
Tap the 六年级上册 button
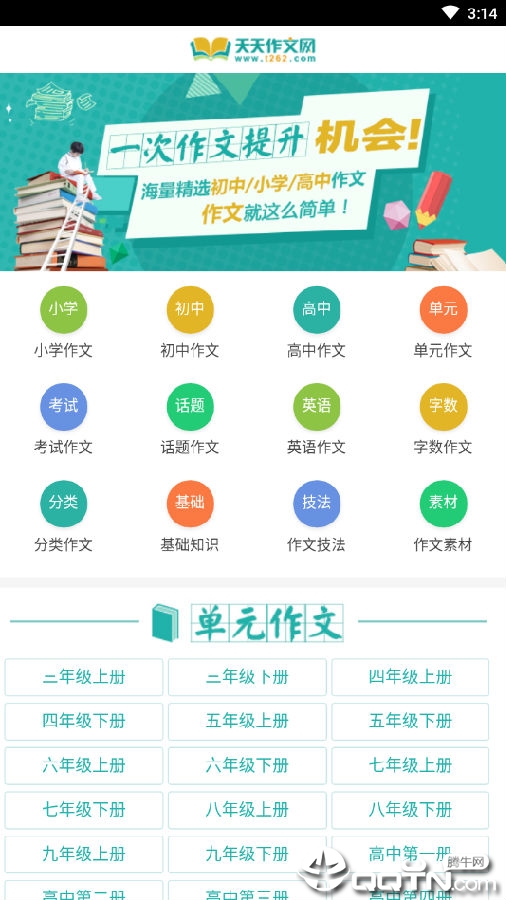(x=84, y=766)
